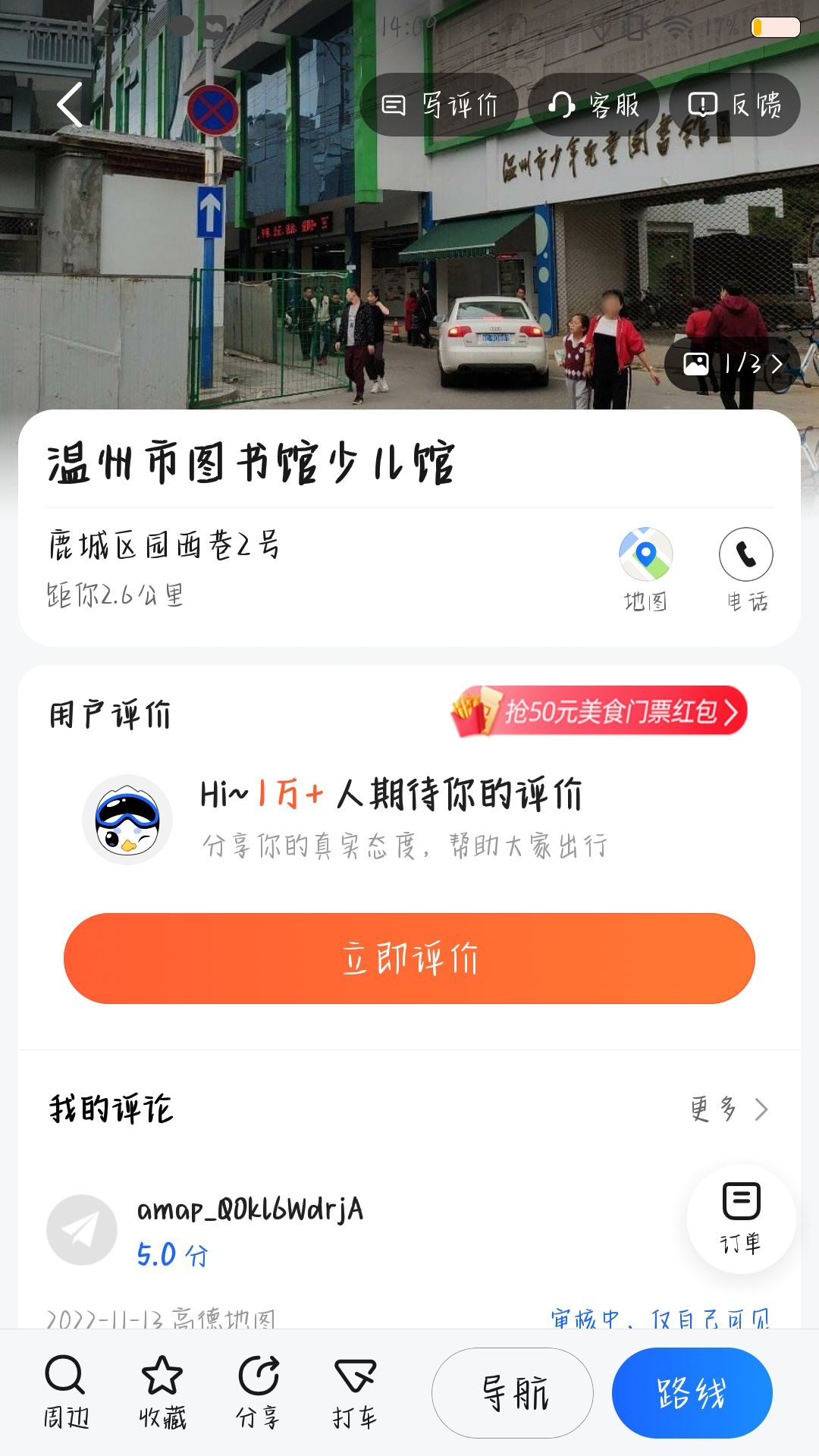Open the 反馈 feedback option

[x=734, y=105]
